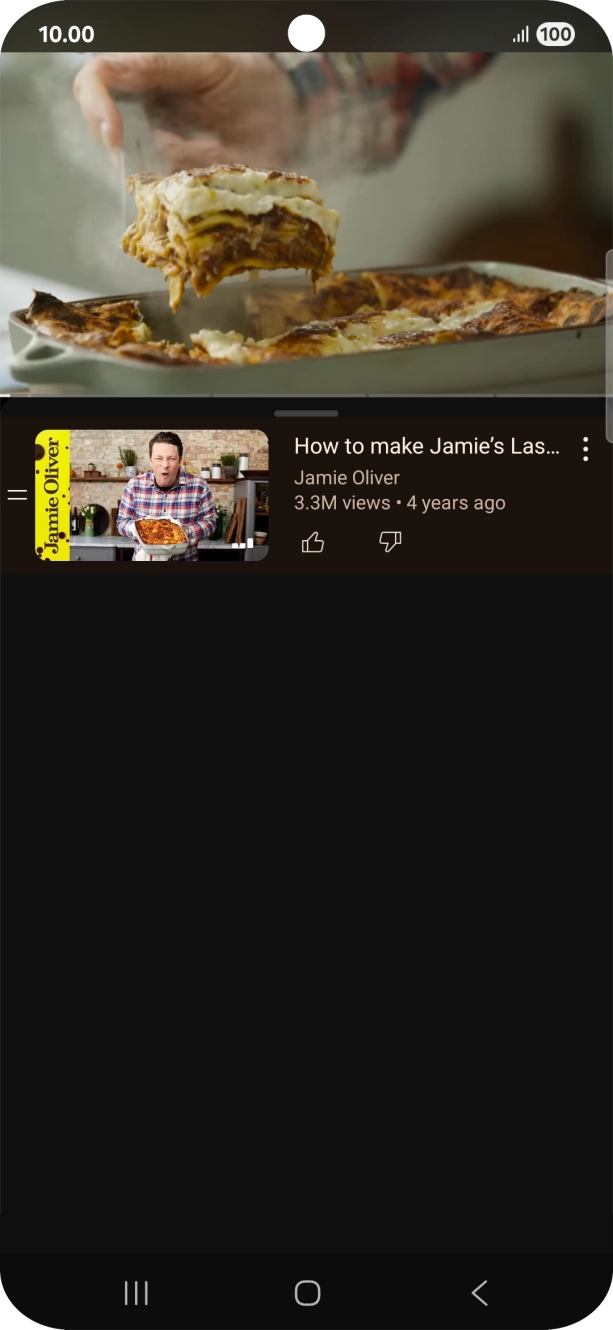
Task: Tap the reorder handle beside the thumbnail
Action: click(x=17, y=495)
